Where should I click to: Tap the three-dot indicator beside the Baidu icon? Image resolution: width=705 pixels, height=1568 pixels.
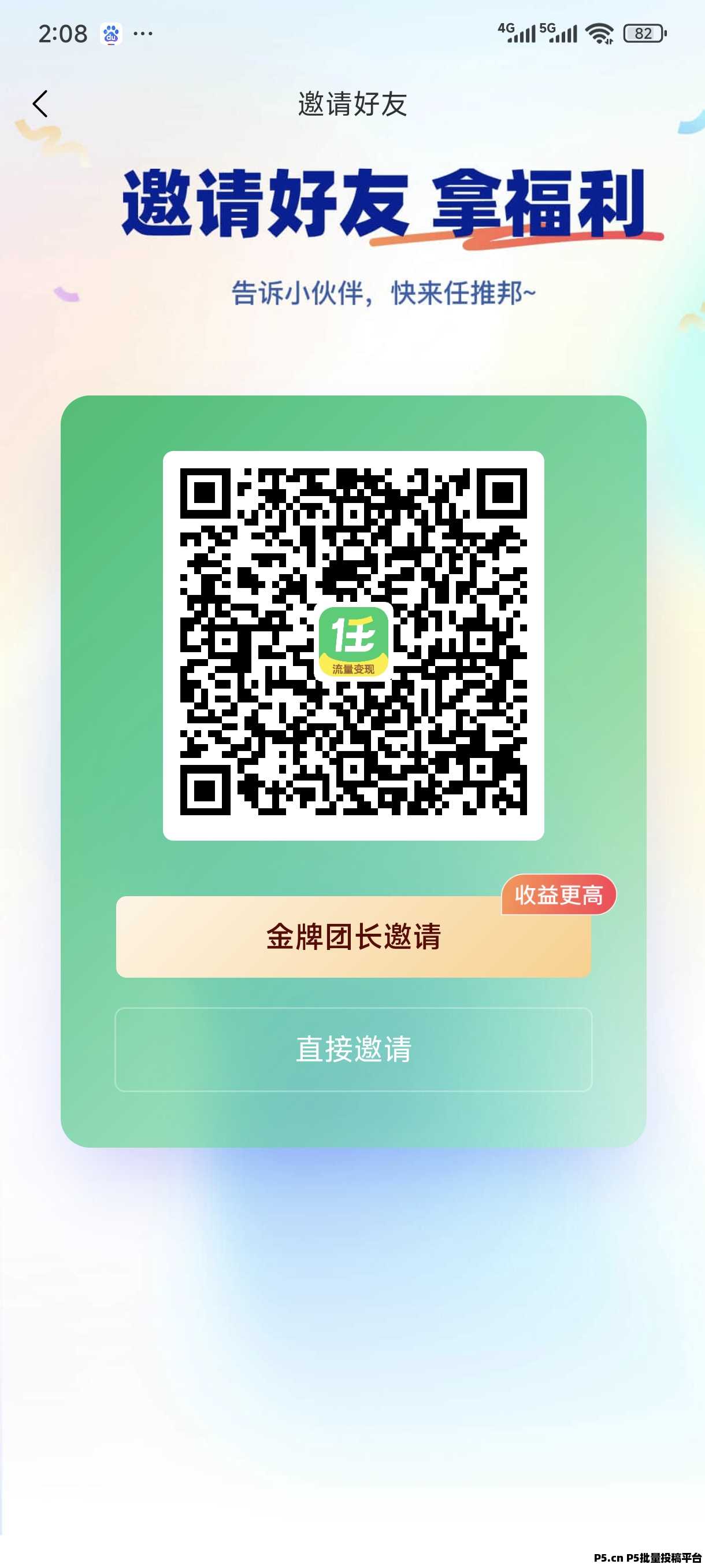coord(143,34)
